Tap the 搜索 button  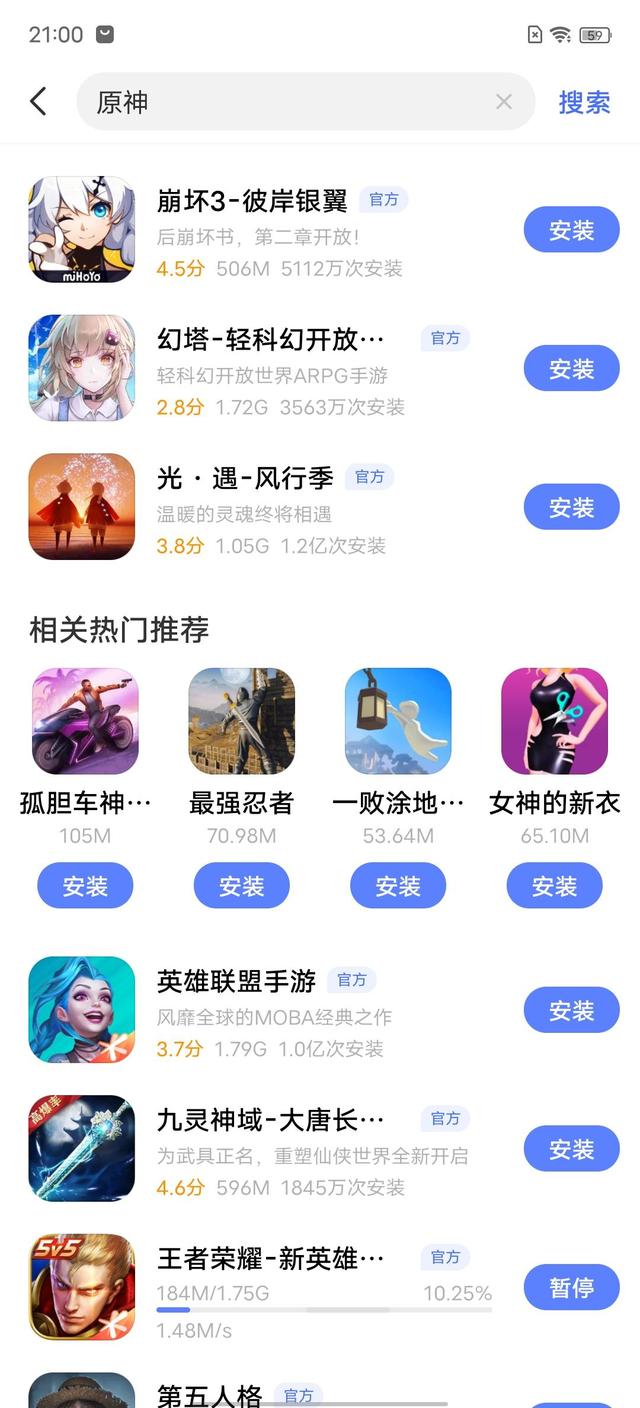coord(584,102)
